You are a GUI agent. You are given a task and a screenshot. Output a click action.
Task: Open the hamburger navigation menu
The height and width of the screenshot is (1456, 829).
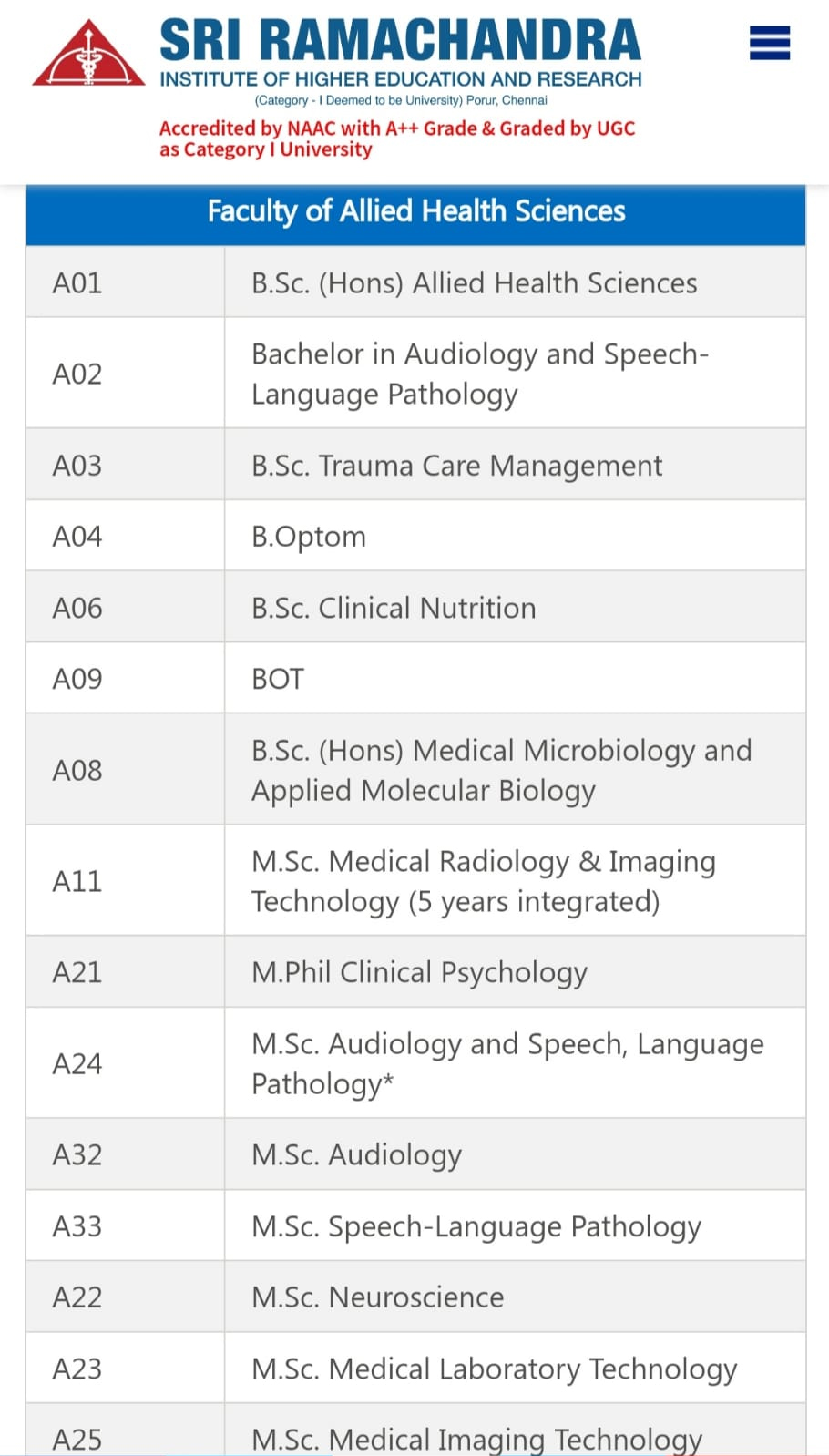click(x=770, y=43)
